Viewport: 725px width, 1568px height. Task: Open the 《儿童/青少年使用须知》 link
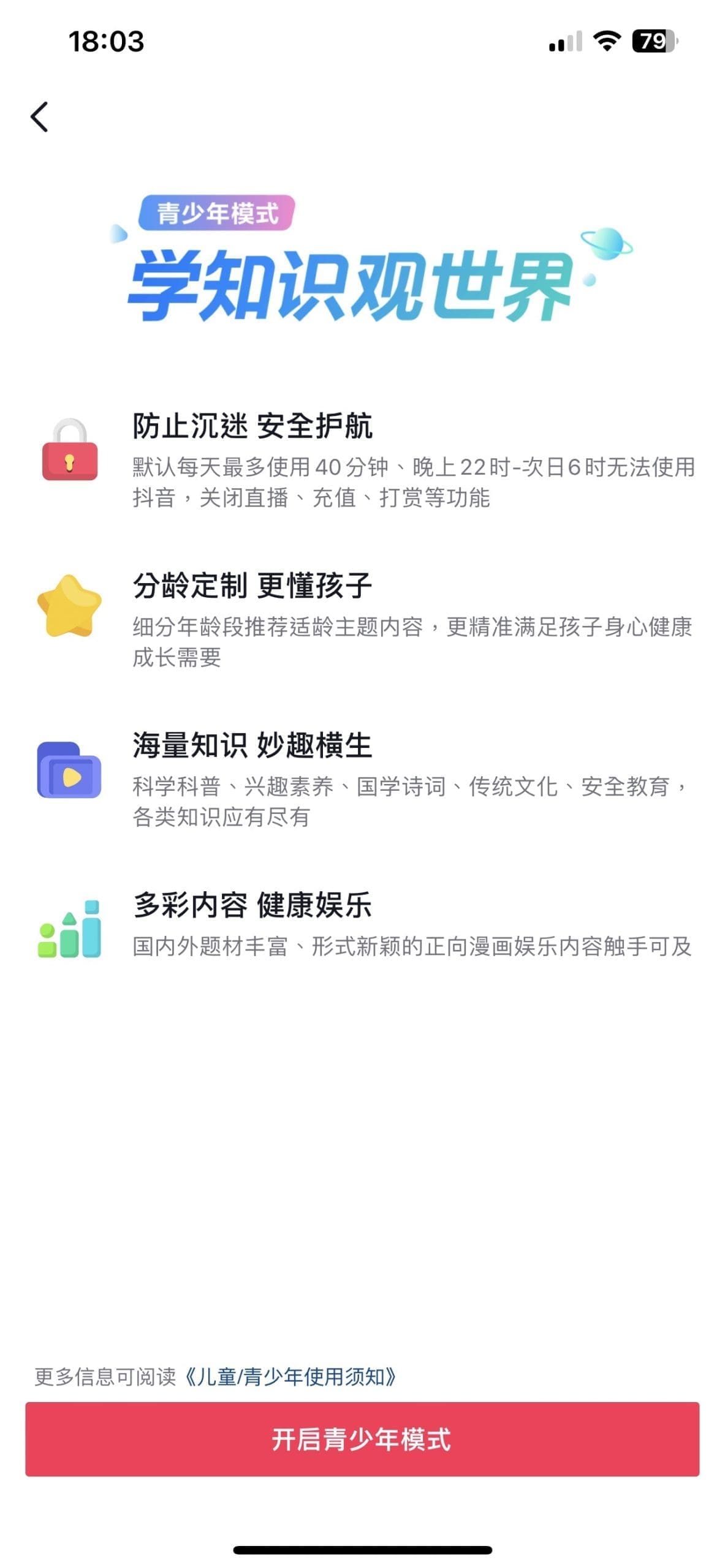click(x=290, y=1376)
